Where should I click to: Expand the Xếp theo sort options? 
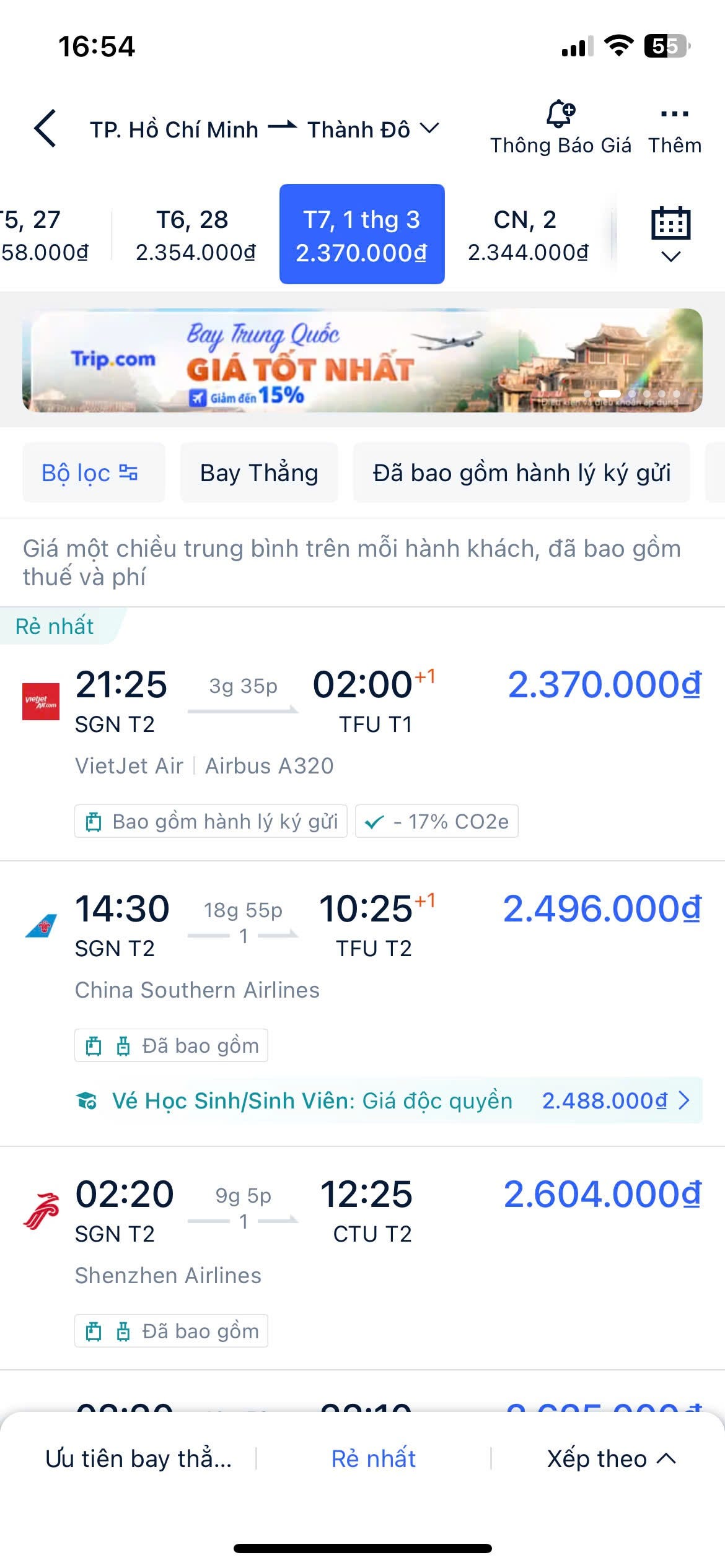coord(611,1458)
